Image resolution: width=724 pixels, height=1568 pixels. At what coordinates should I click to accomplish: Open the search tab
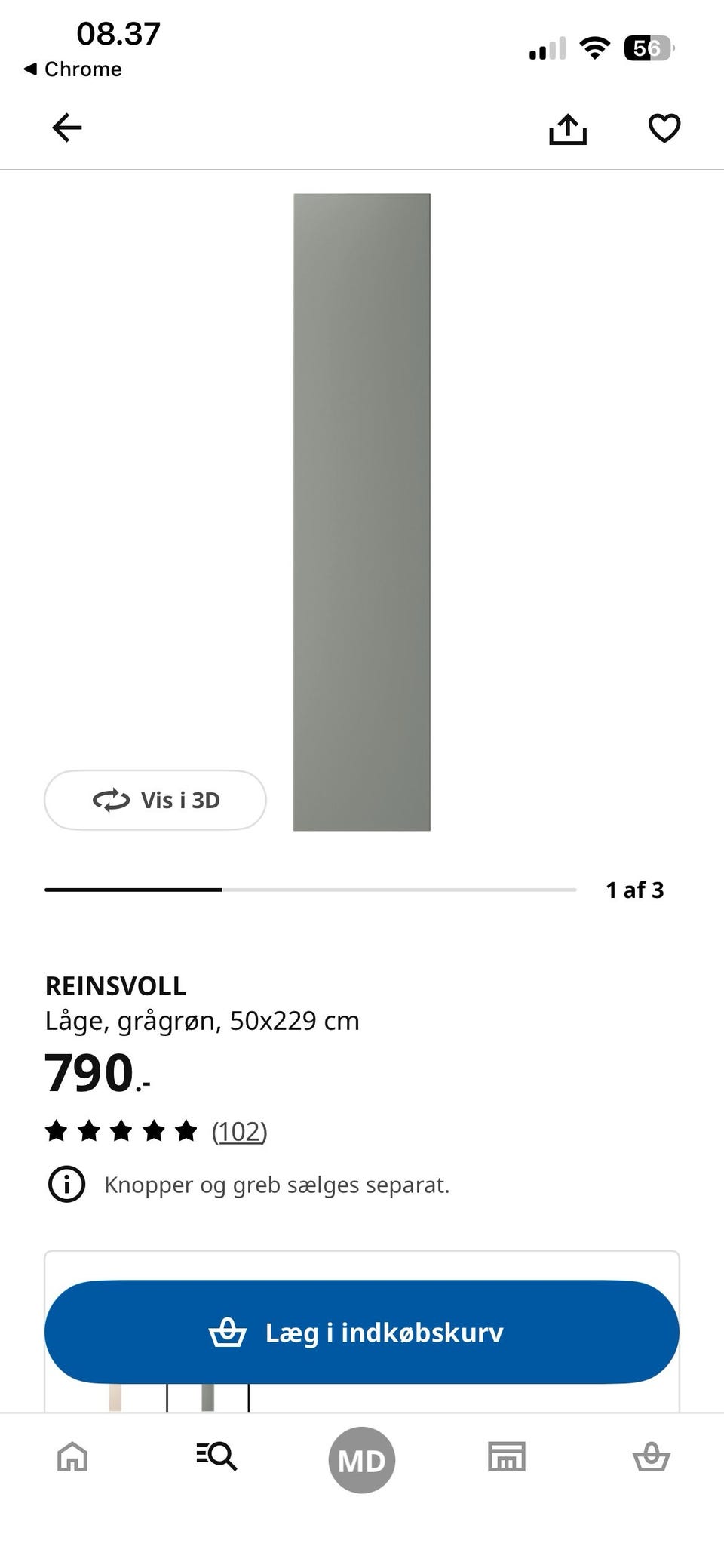(x=216, y=1456)
